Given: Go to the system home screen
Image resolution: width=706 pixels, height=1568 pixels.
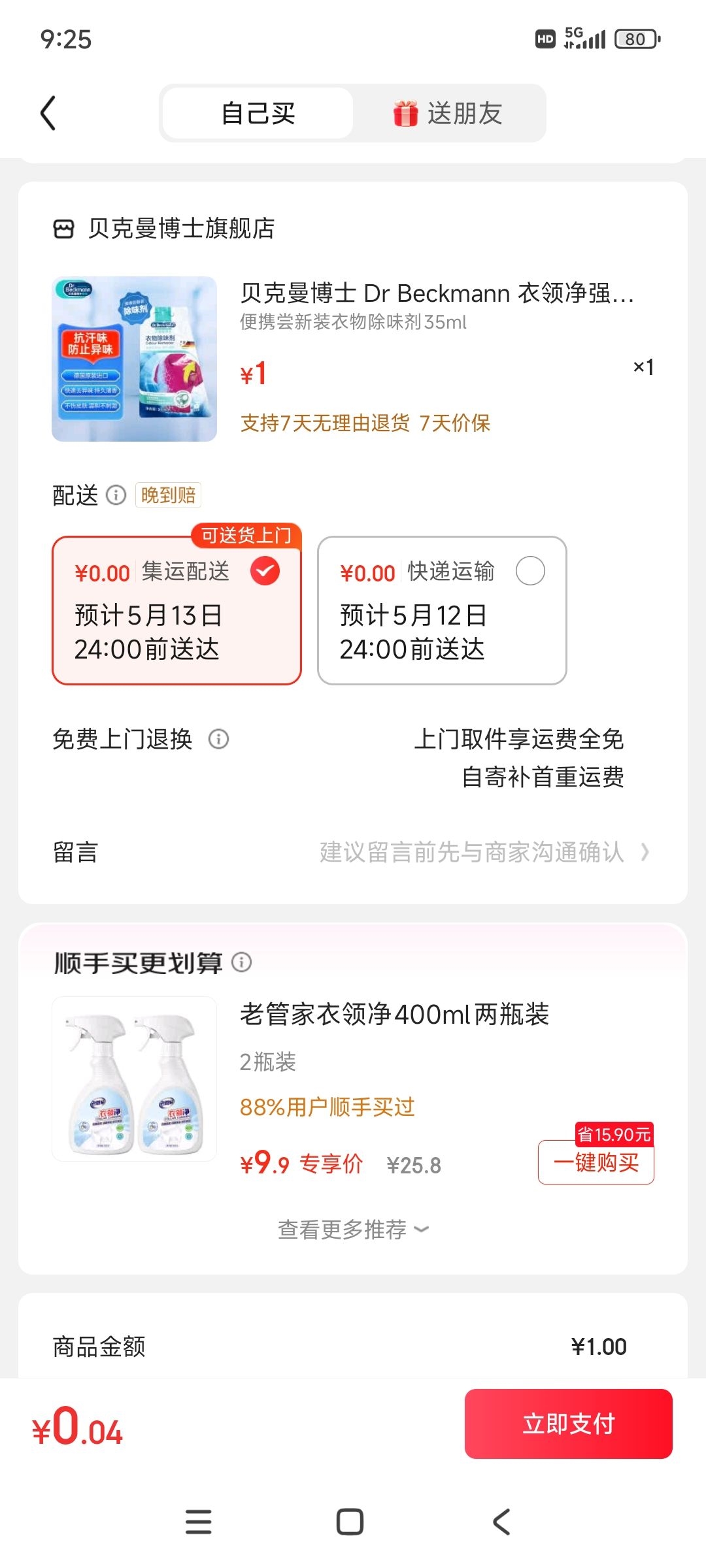Looking at the screenshot, I should [x=350, y=1522].
